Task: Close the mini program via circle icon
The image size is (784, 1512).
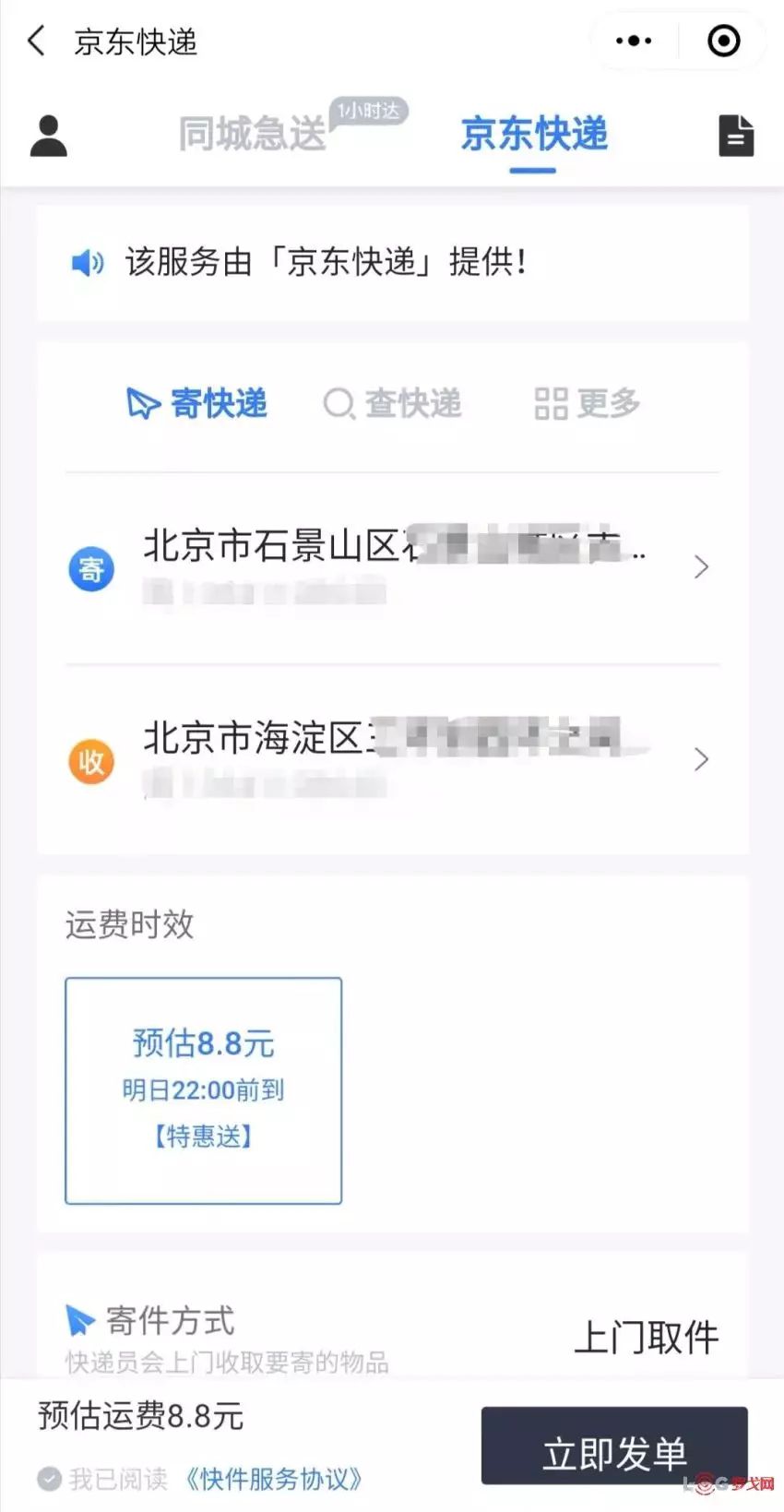Action: 723,42
